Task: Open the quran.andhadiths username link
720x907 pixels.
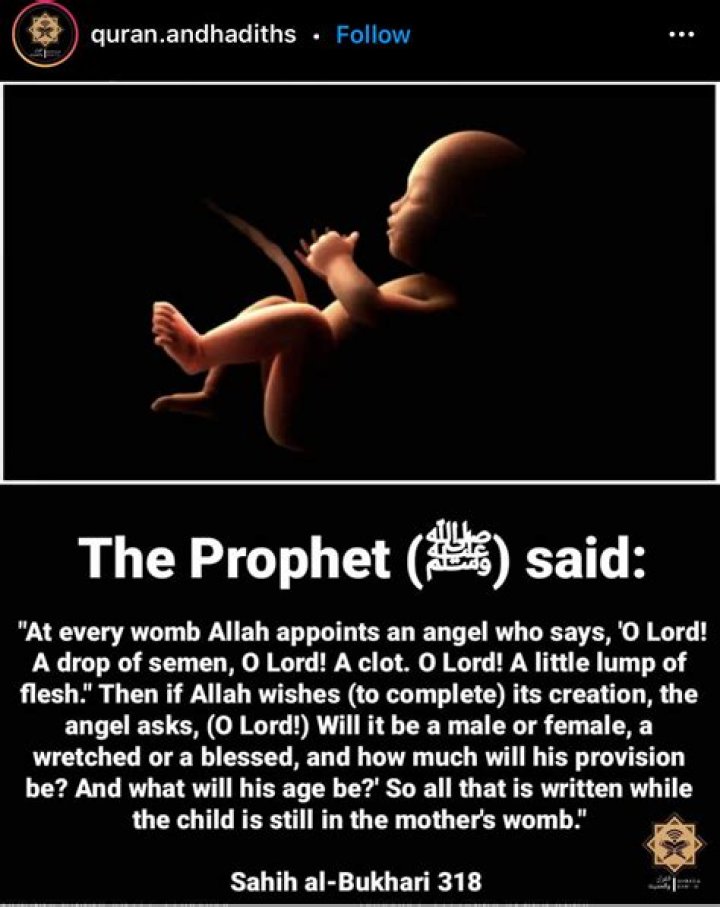Action: (193, 34)
